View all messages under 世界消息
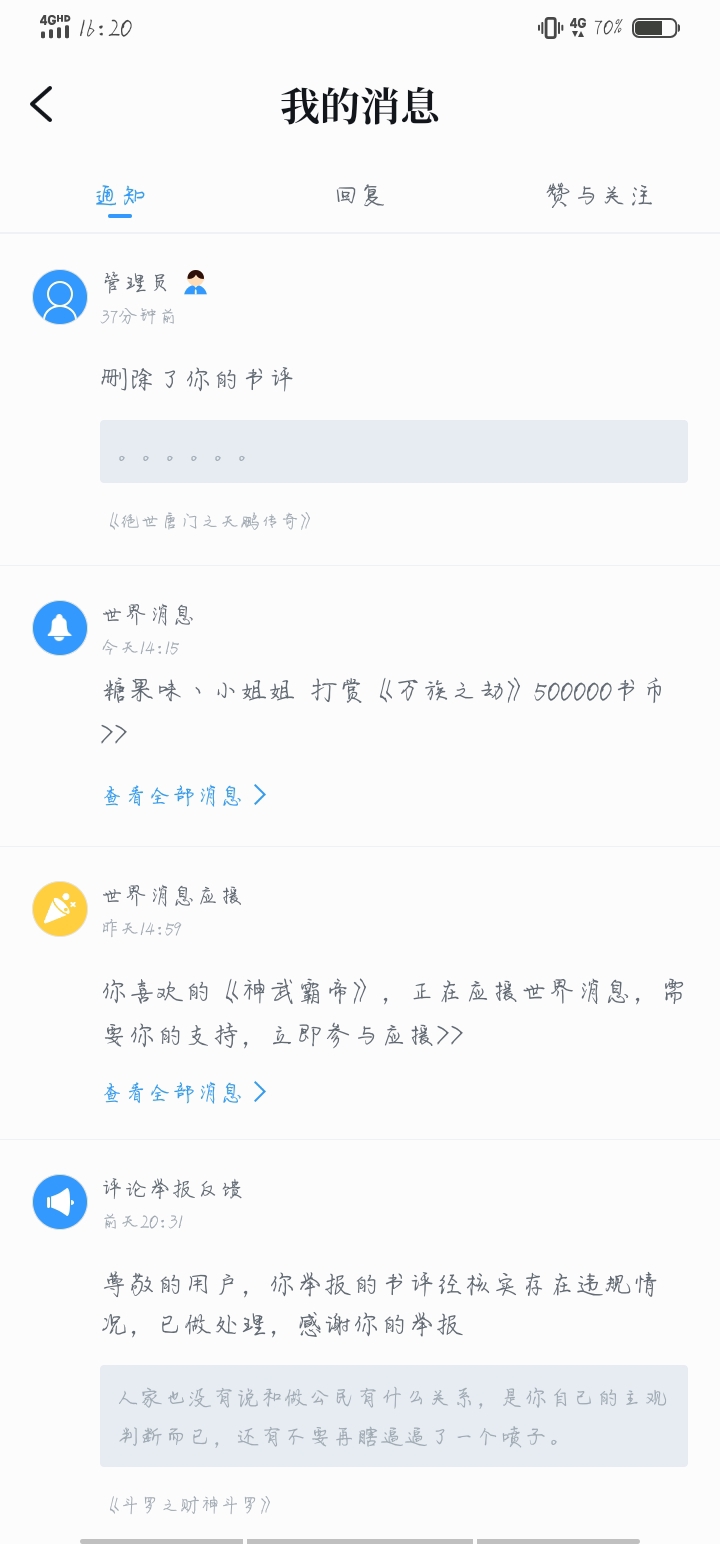 (x=185, y=795)
